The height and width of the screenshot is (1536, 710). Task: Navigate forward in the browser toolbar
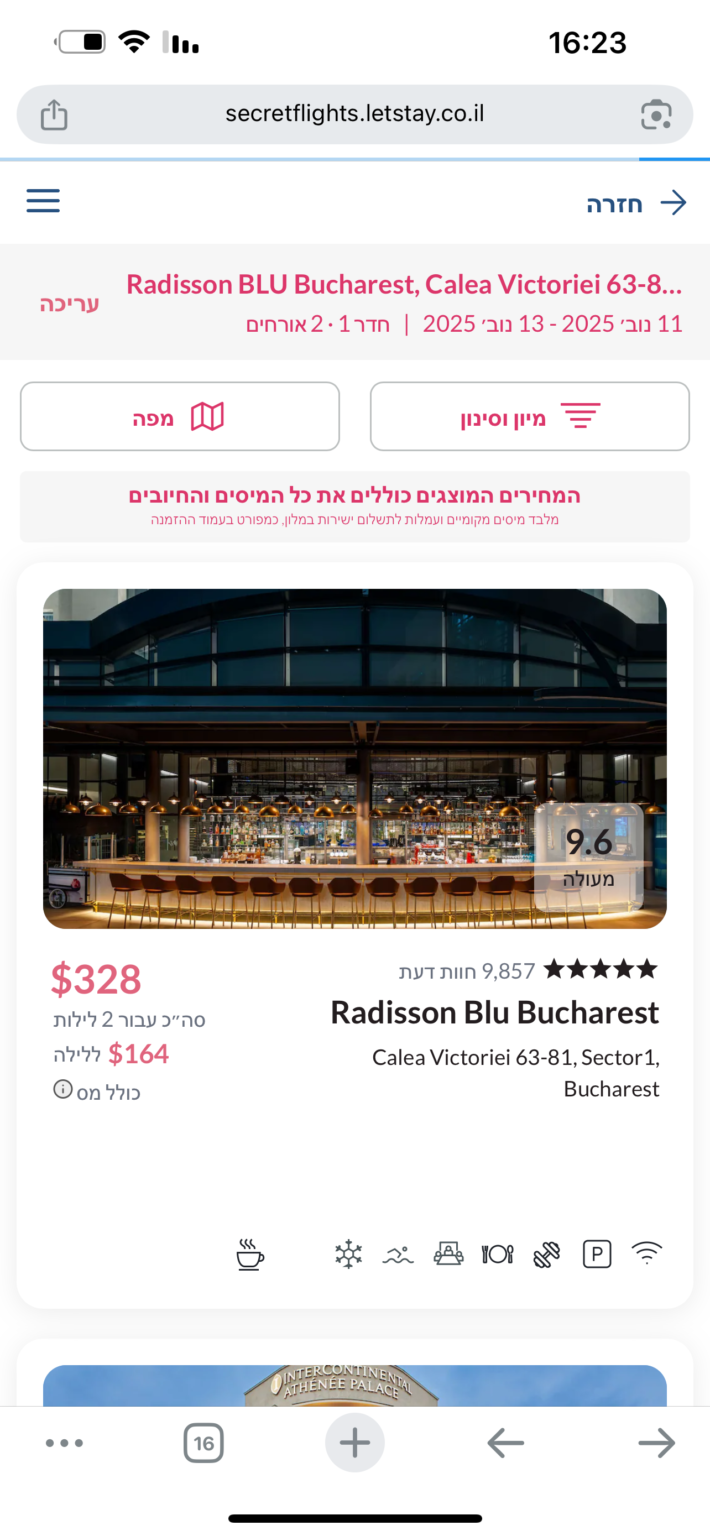[x=657, y=1443]
